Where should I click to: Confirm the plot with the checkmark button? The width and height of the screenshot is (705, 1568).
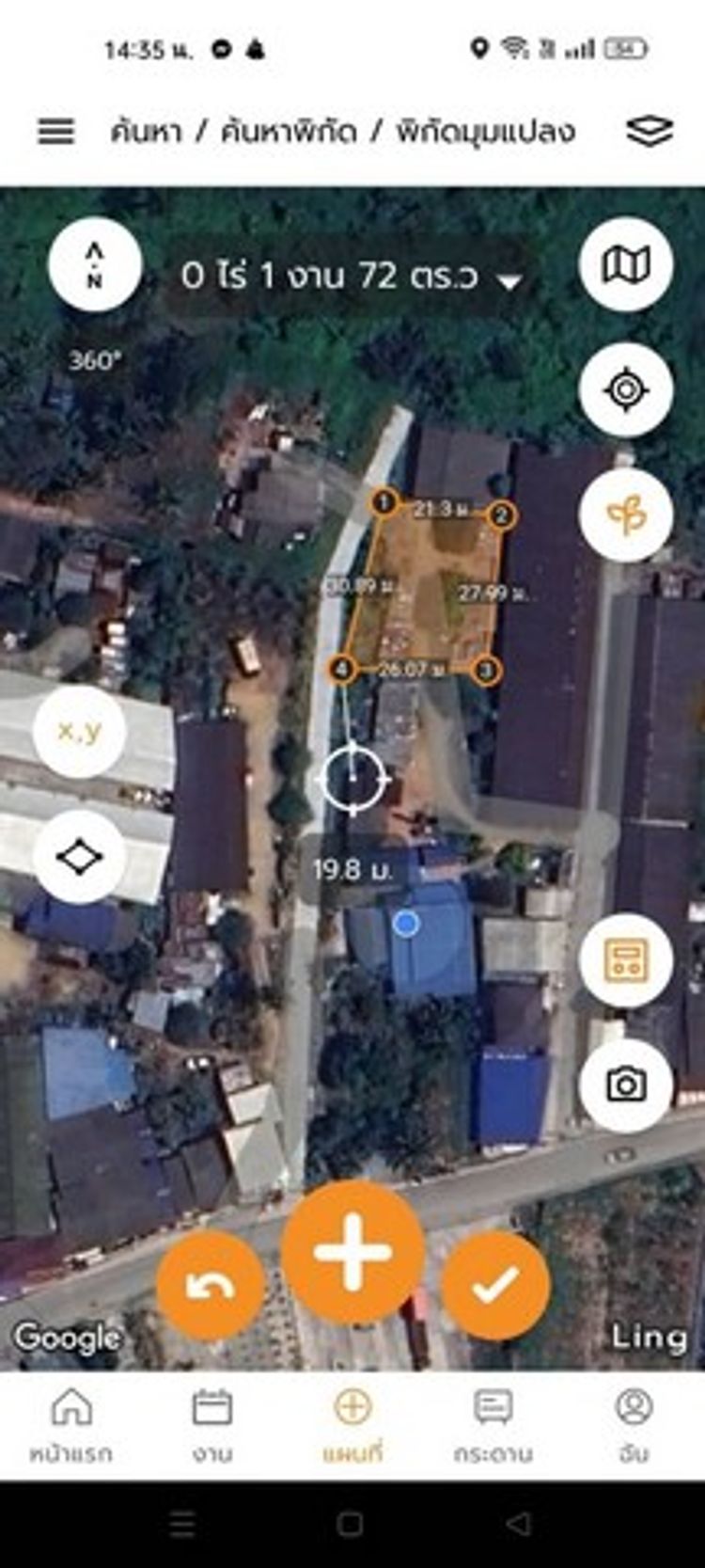pyautogui.click(x=495, y=1285)
